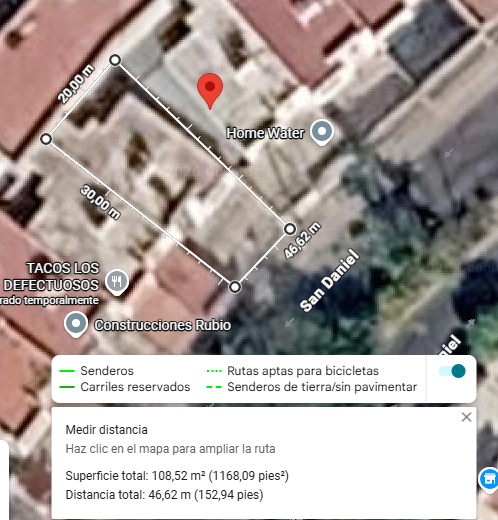Toggle the cycling layer legend switch
498x520 pixels.
point(452,371)
